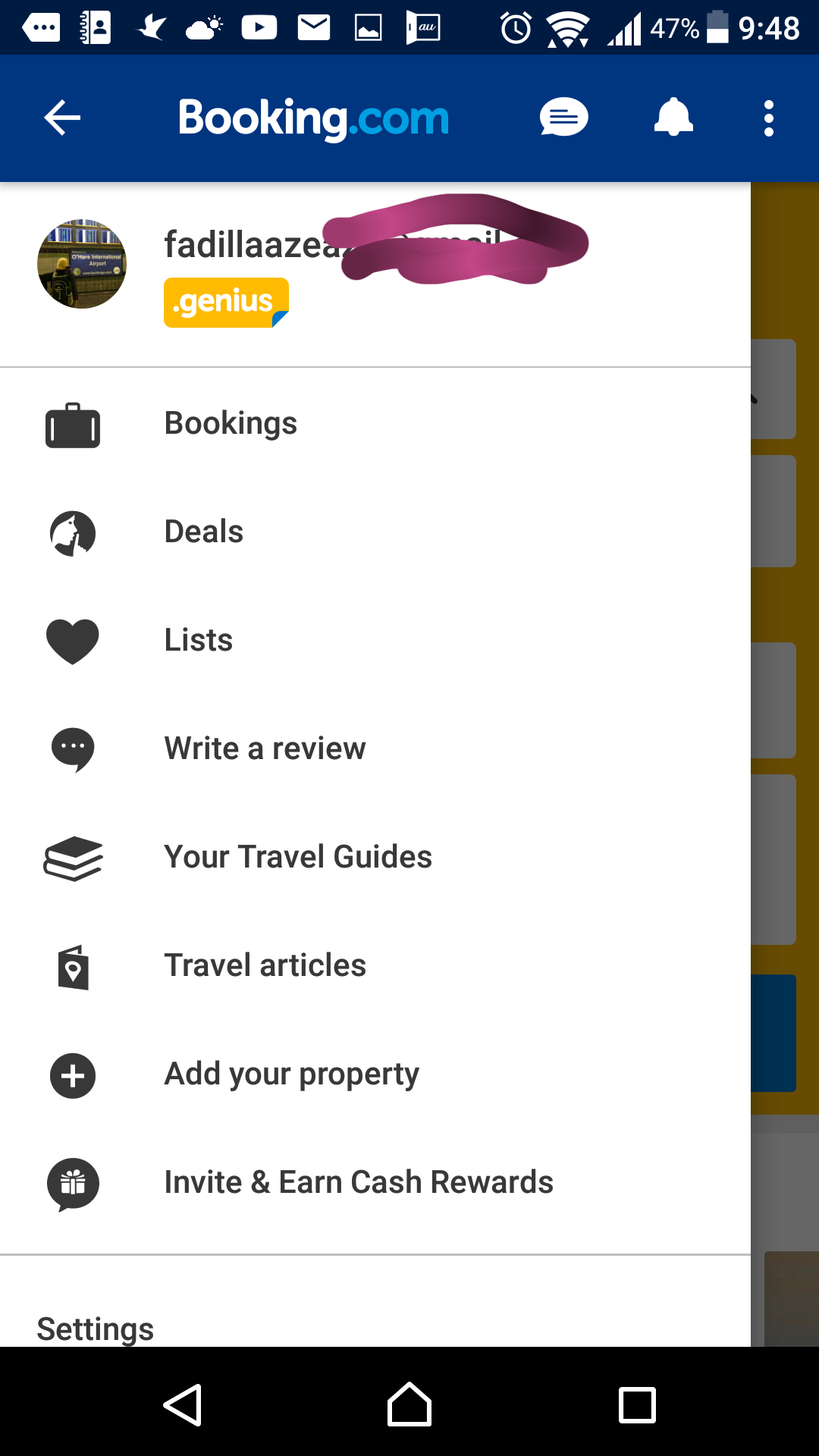Screen dimensions: 819x1456
Task: Choose Add your property
Action: pyautogui.click(x=291, y=1074)
